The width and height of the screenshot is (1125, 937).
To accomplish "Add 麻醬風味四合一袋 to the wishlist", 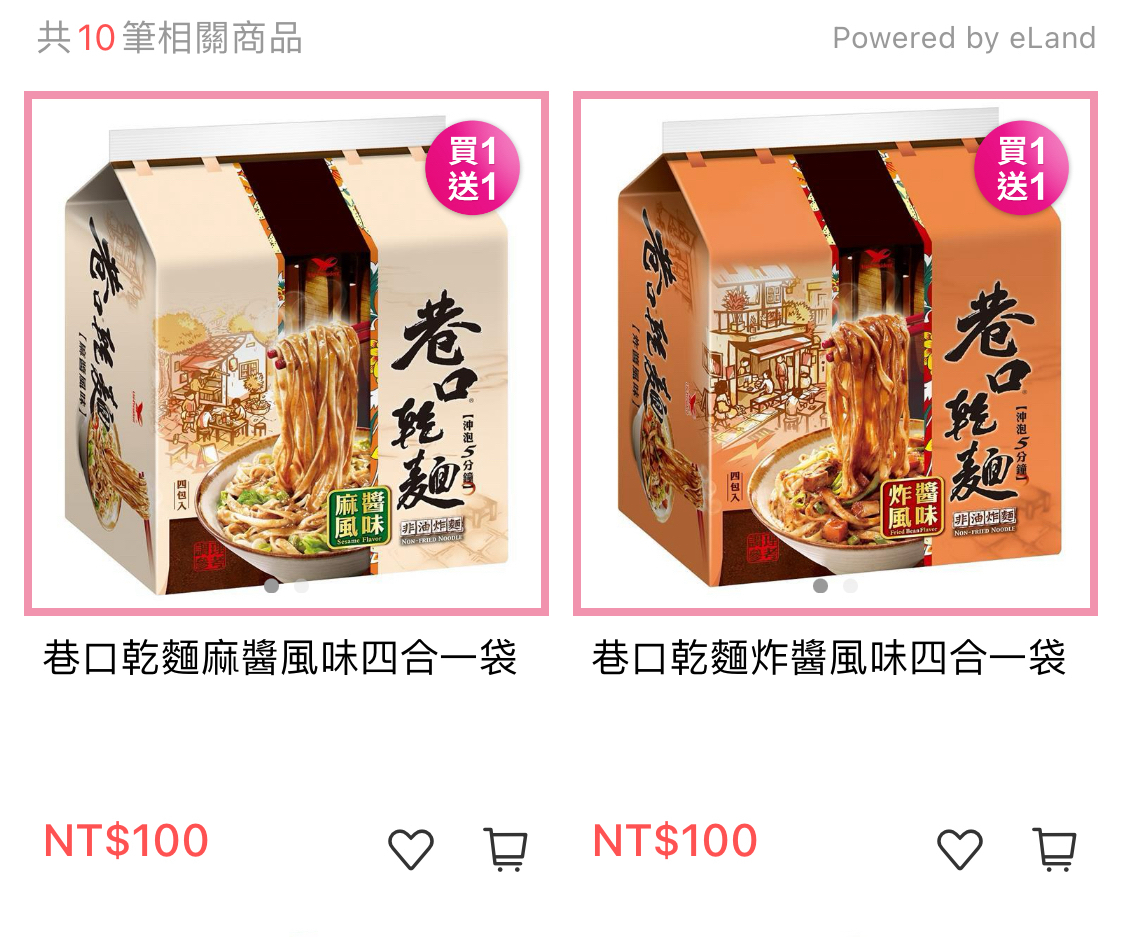I will [410, 850].
